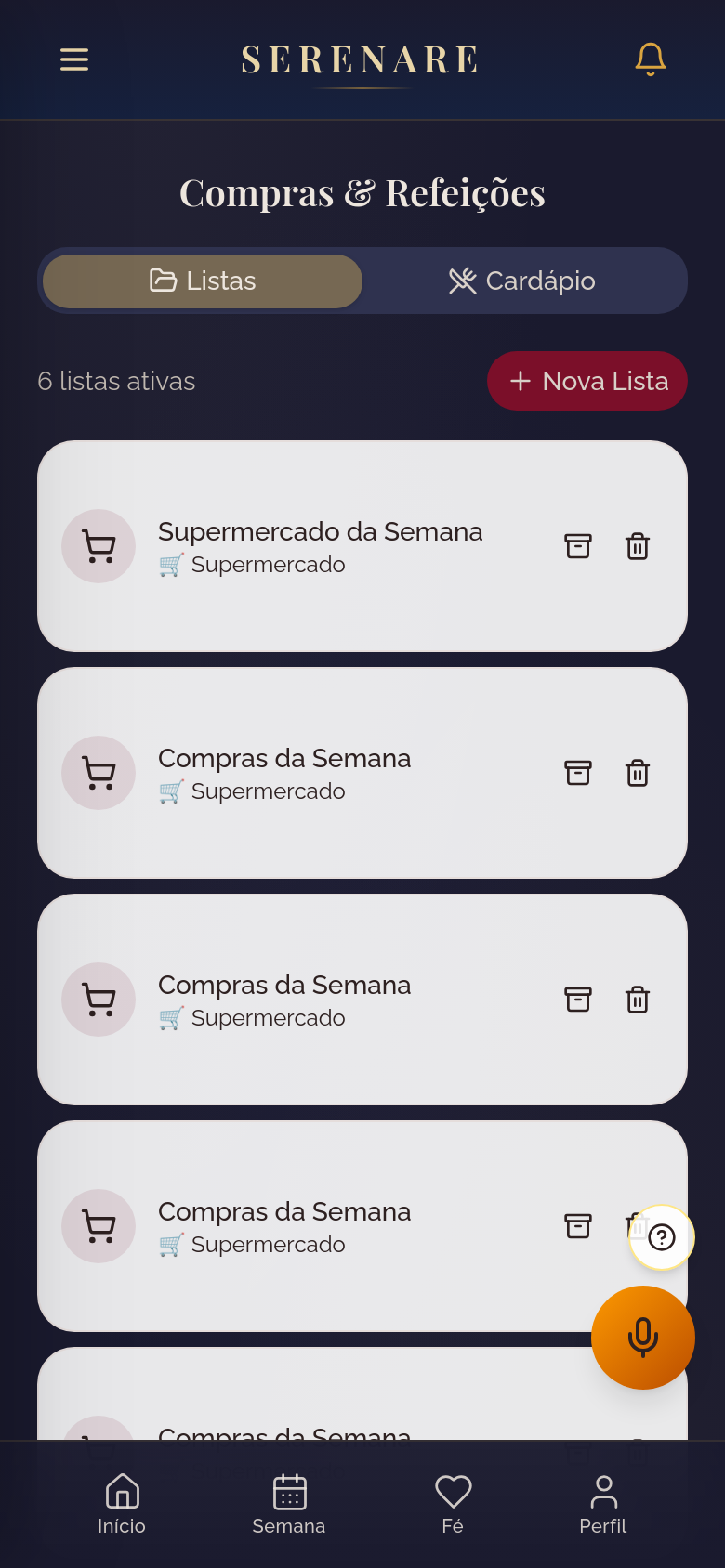Click the 6 listas ativas counter
The width and height of the screenshot is (725, 1568).
(115, 381)
